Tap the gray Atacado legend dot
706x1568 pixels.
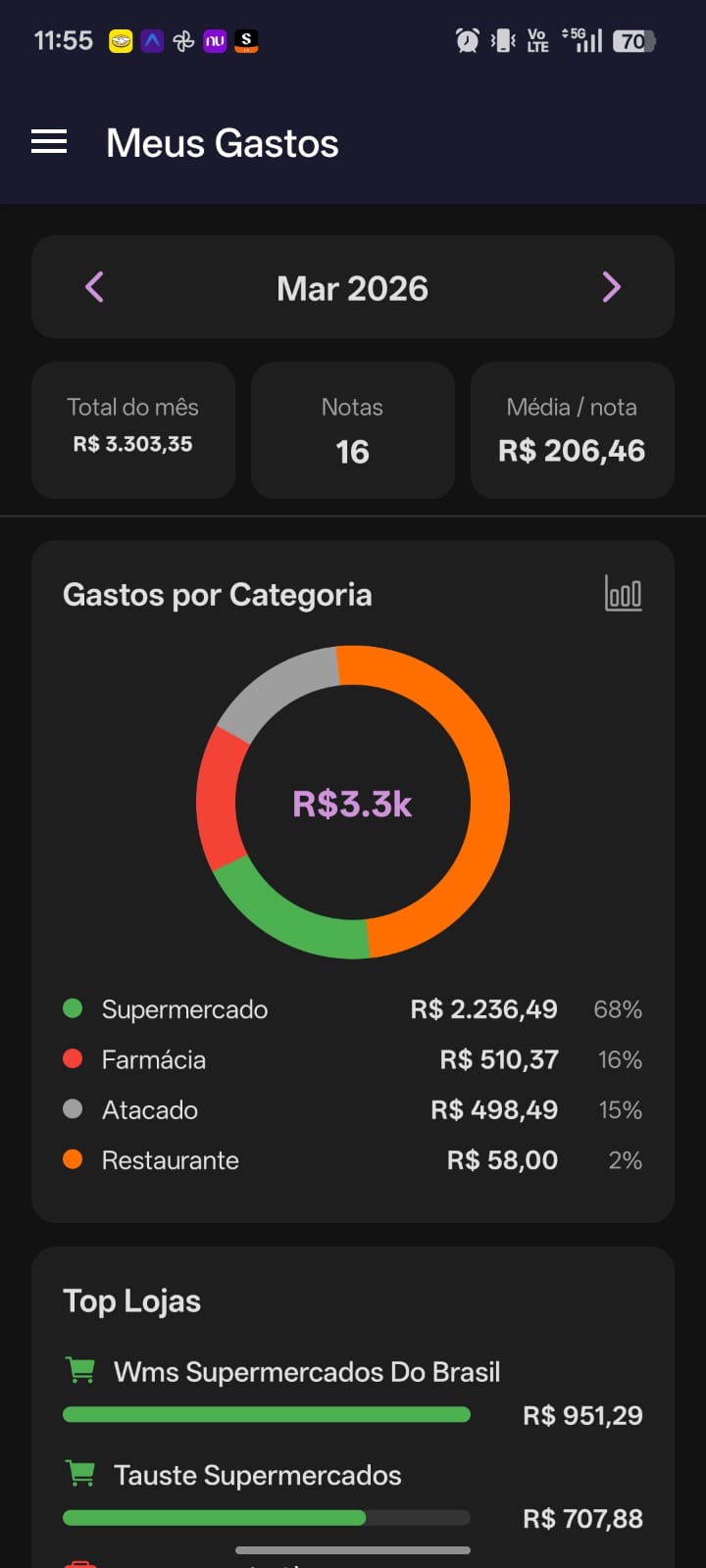tap(76, 1109)
